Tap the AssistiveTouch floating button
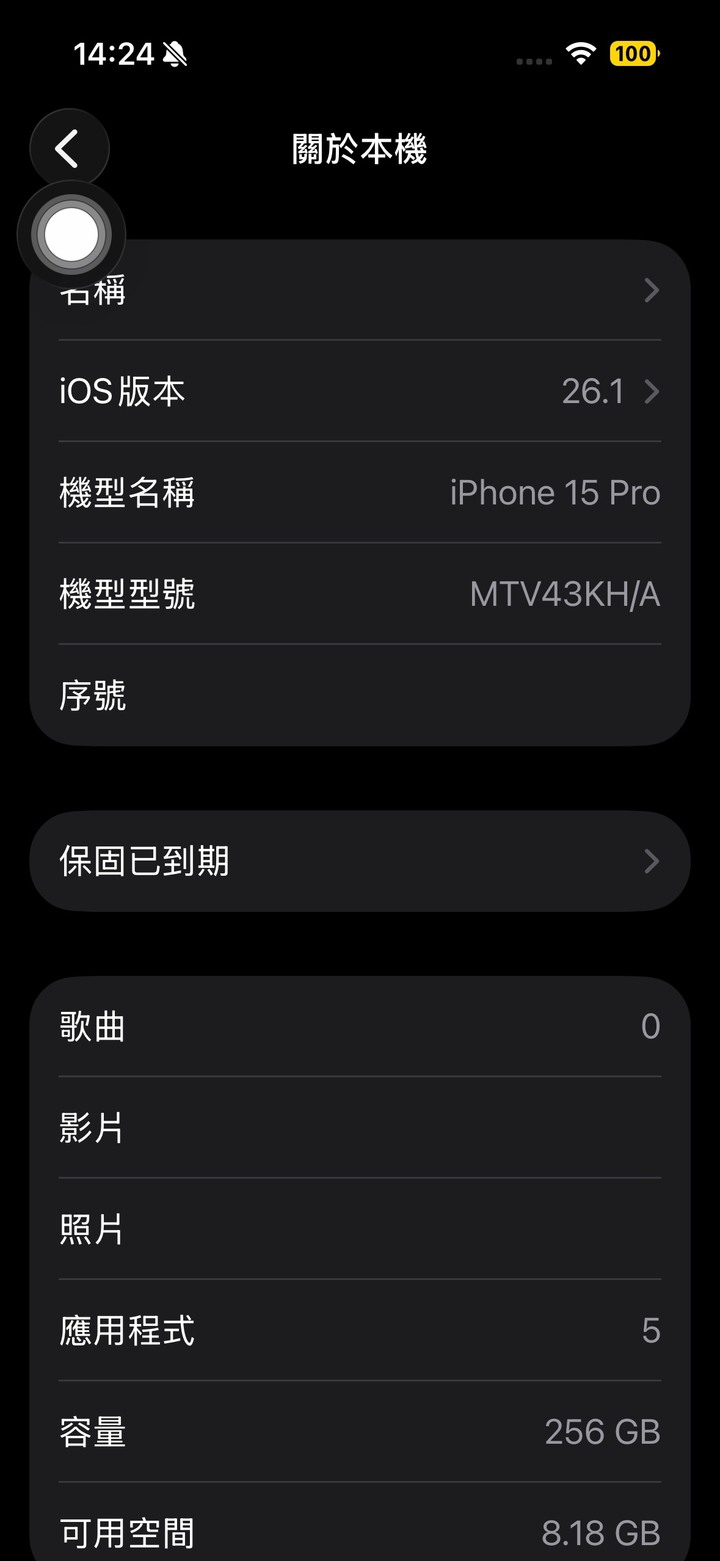720x1561 pixels. click(71, 236)
